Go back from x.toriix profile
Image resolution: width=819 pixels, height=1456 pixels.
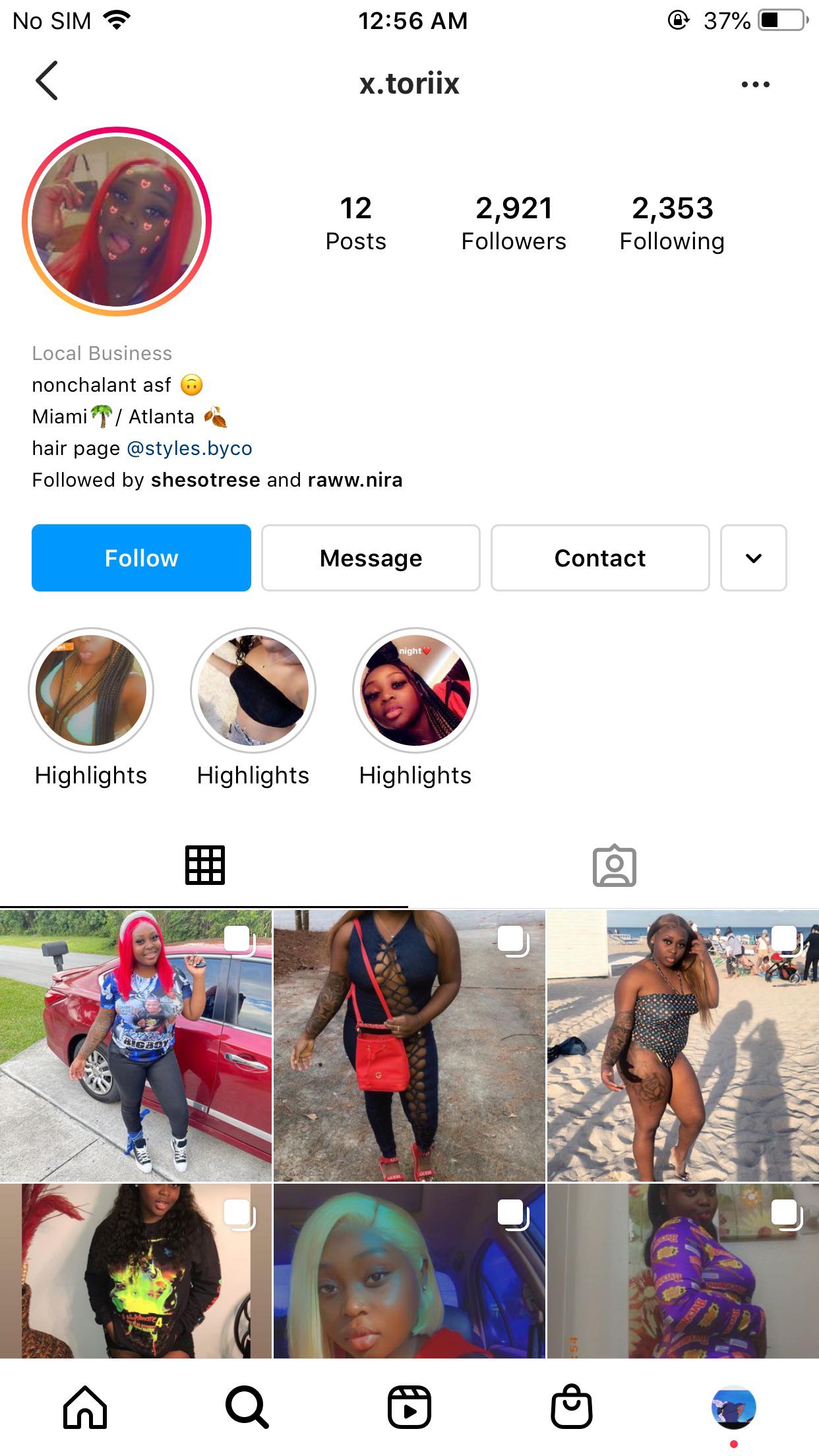click(47, 81)
